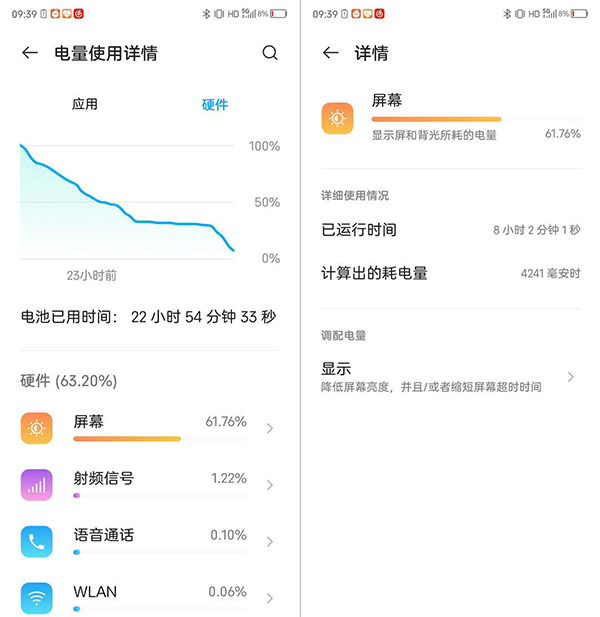This screenshot has height=617, width=600.
Task: Switch to the 应用 tab
Action: coord(85,104)
